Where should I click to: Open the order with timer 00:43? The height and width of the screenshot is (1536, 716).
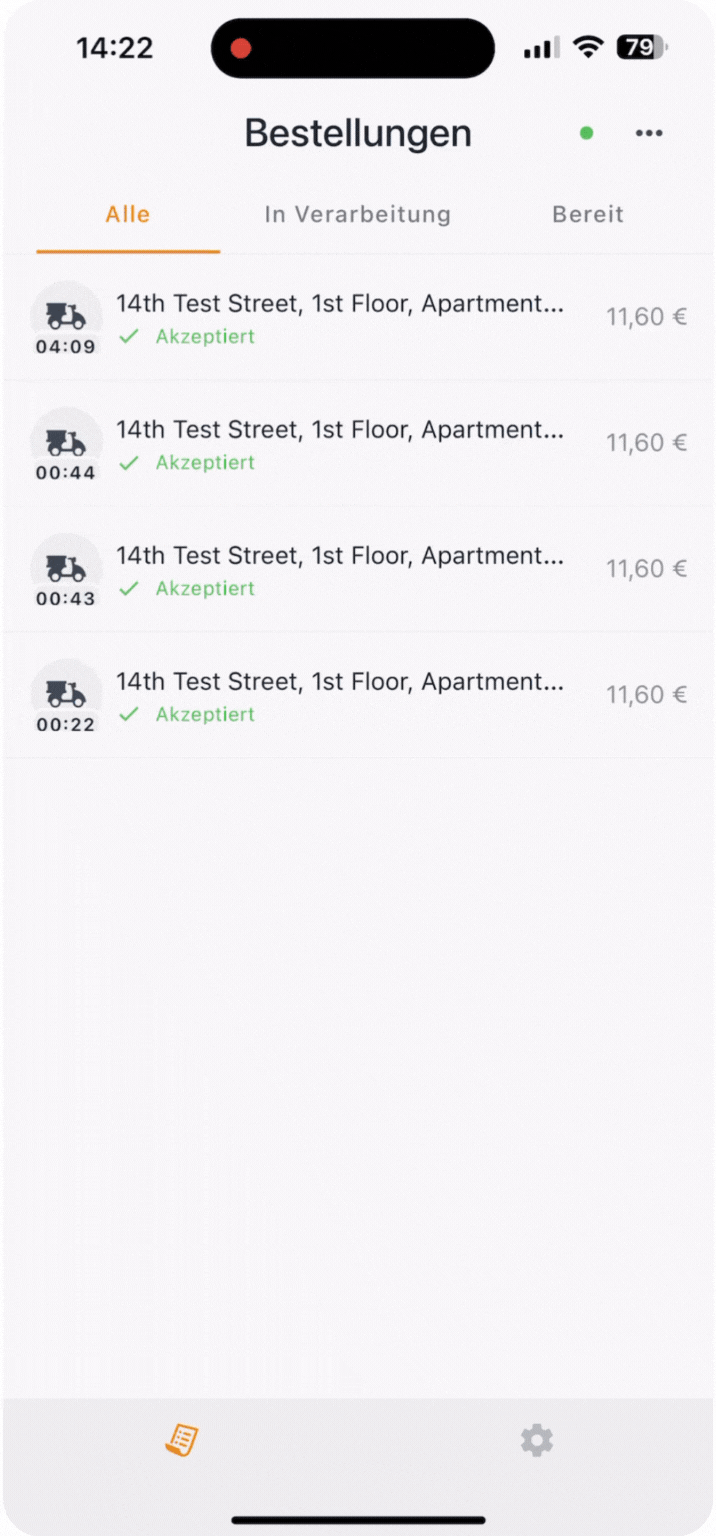click(358, 570)
